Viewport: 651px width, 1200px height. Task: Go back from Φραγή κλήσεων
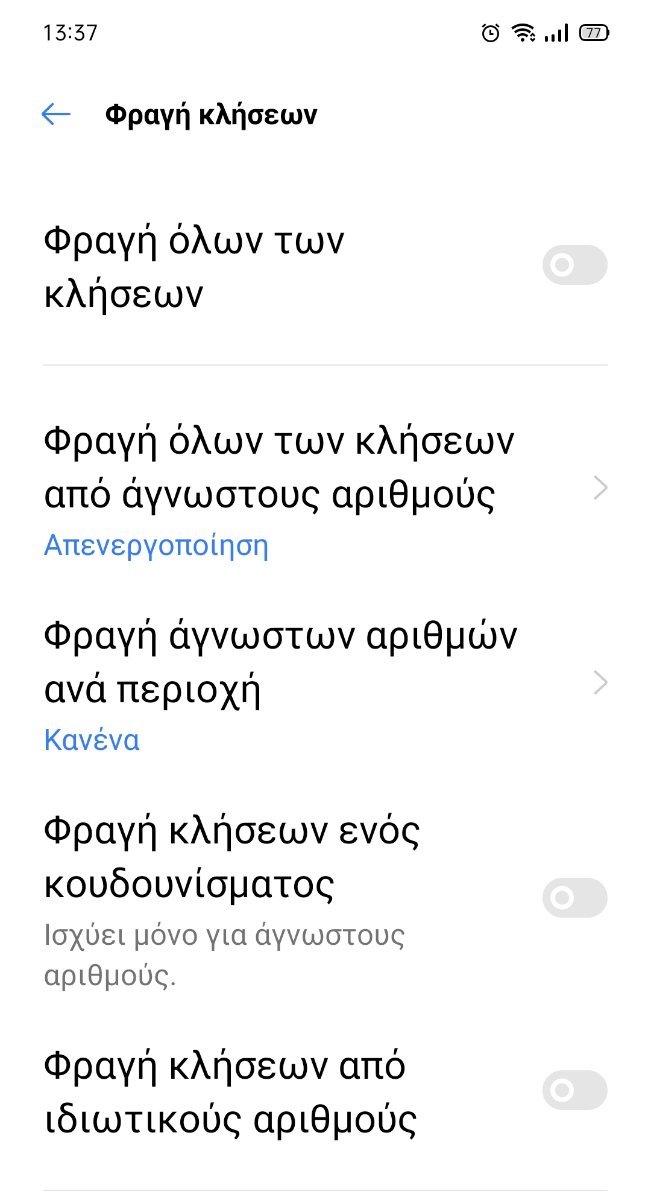coord(56,114)
